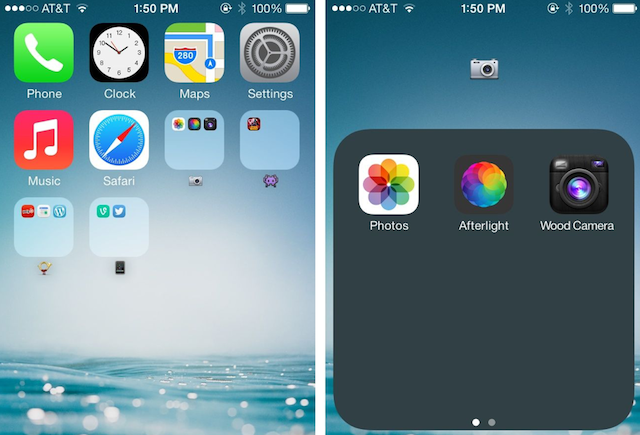Launch Wood Camera
The width and height of the screenshot is (640, 435).
(x=578, y=184)
